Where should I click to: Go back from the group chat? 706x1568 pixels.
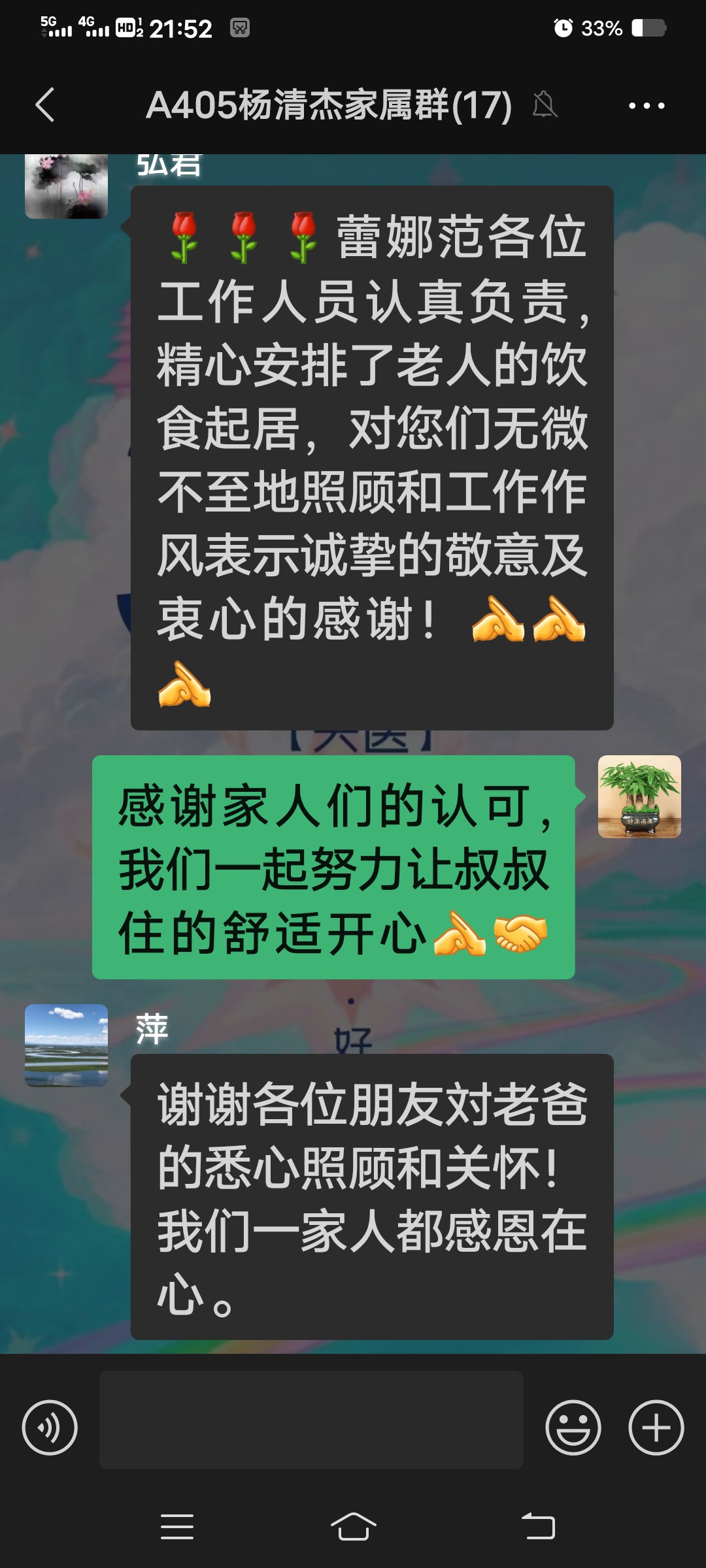click(x=44, y=105)
